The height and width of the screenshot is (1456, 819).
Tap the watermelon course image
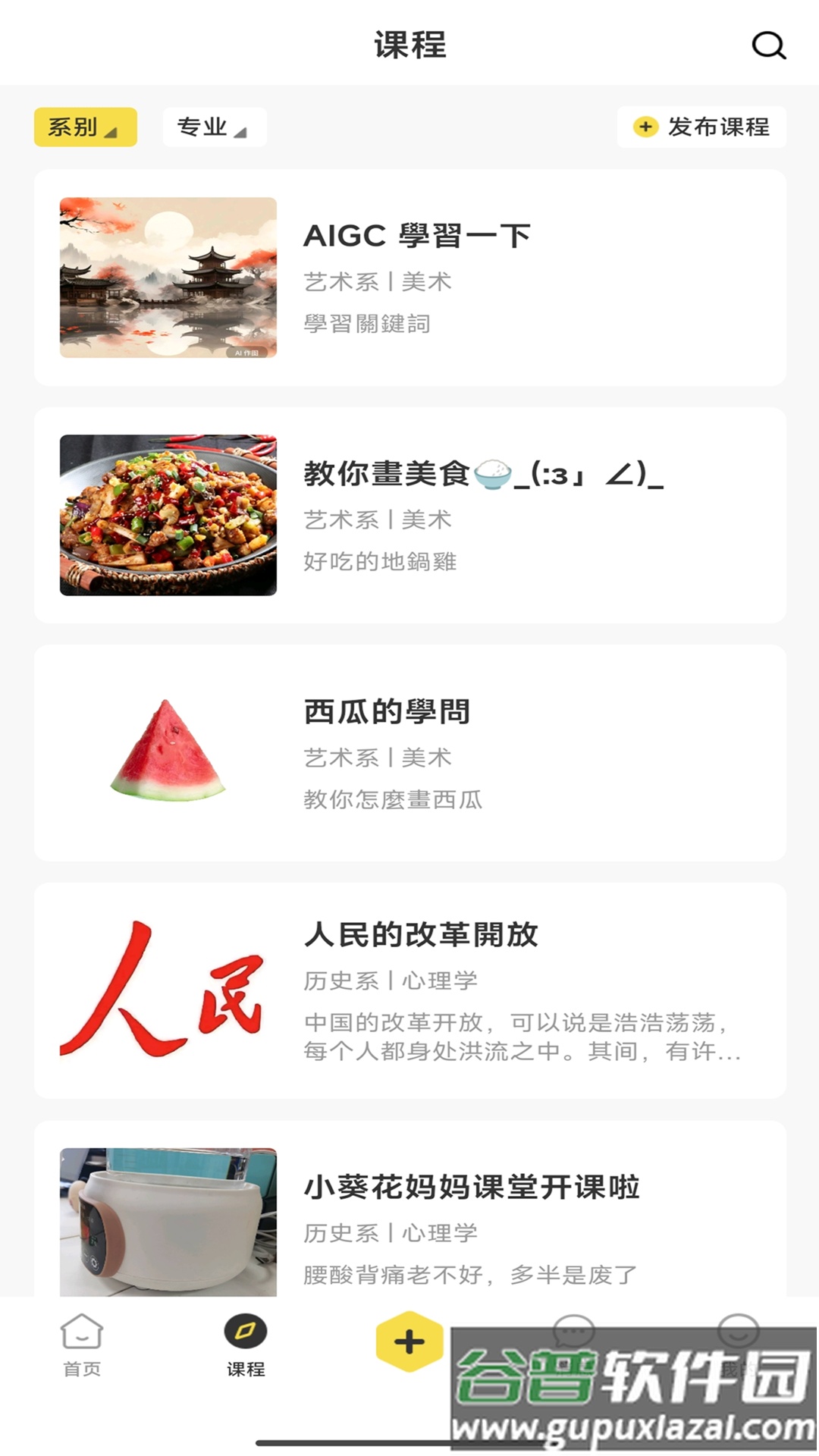coord(168,747)
